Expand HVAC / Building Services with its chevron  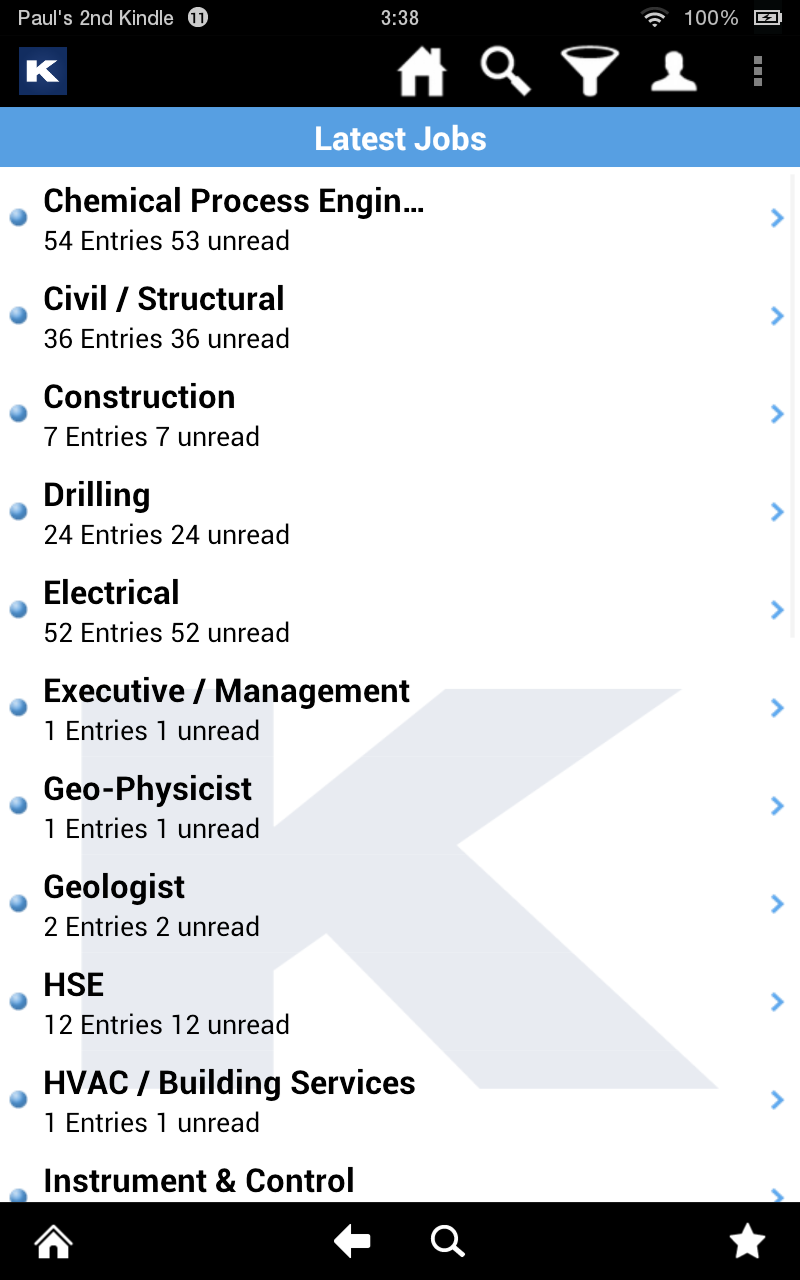pyautogui.click(x=777, y=1100)
